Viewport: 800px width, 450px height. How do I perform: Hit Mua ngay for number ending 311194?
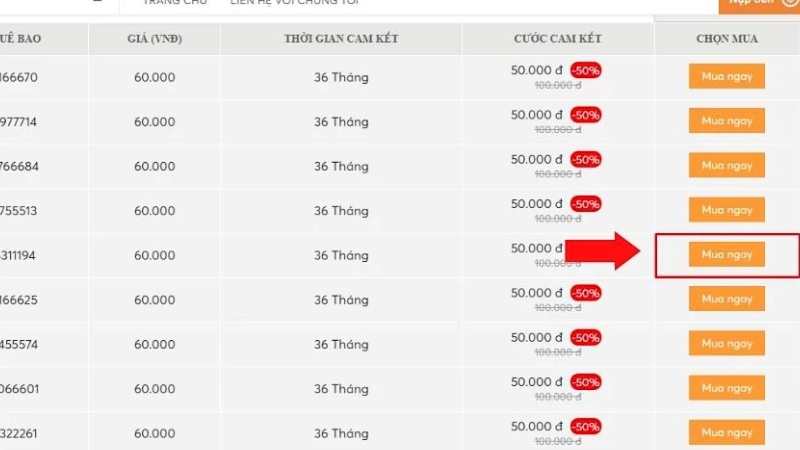coord(726,255)
